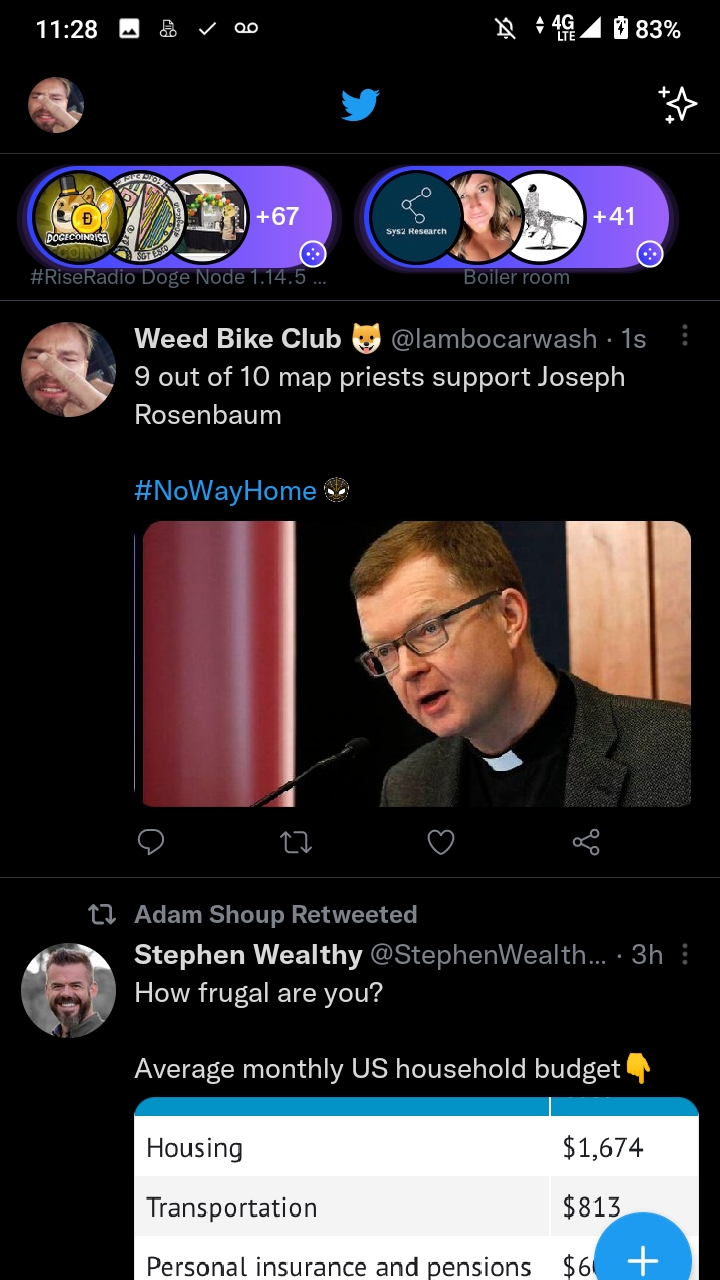Open Adam Shoup Retweeted link
Image resolution: width=720 pixels, height=1280 pixels.
pyautogui.click(x=275, y=914)
